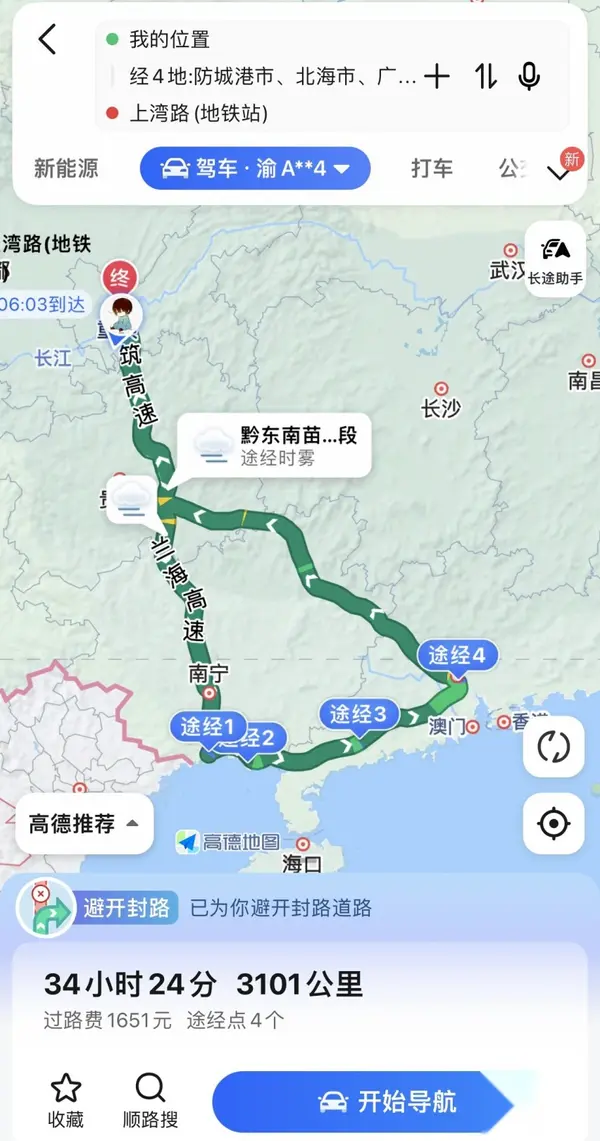
Task: Expand the 高德推荐 route preference dropdown
Action: [x=85, y=824]
